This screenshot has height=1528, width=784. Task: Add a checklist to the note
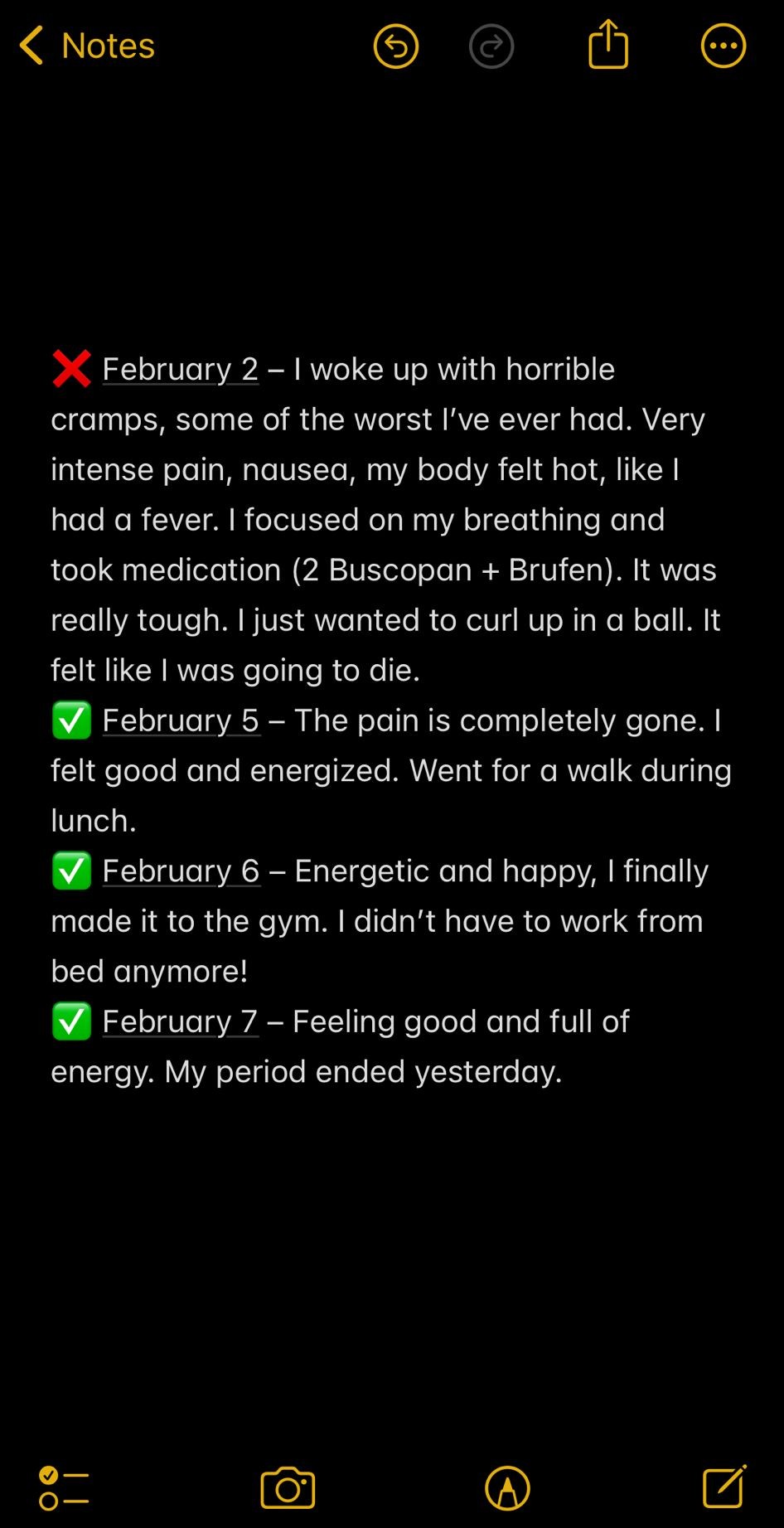pos(64,1487)
